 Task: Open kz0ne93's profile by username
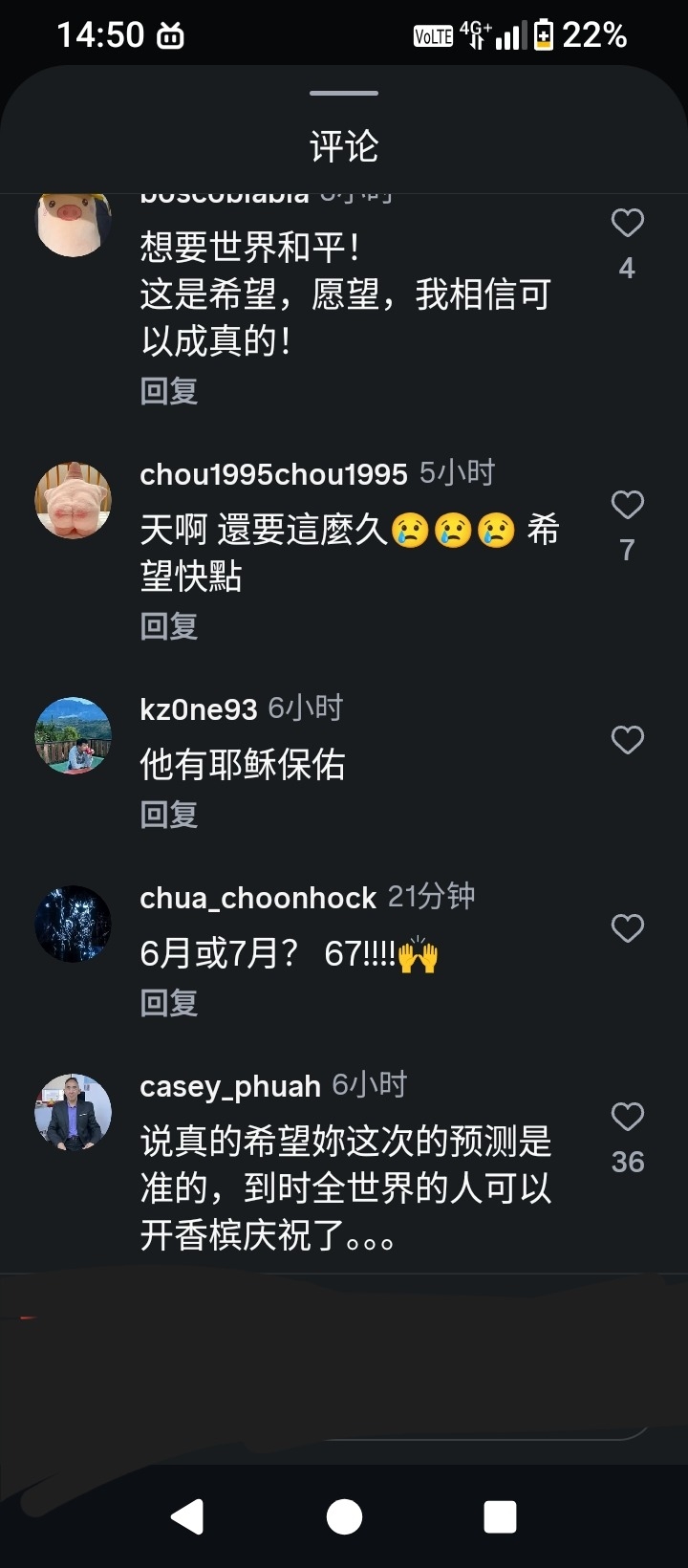coord(199,709)
